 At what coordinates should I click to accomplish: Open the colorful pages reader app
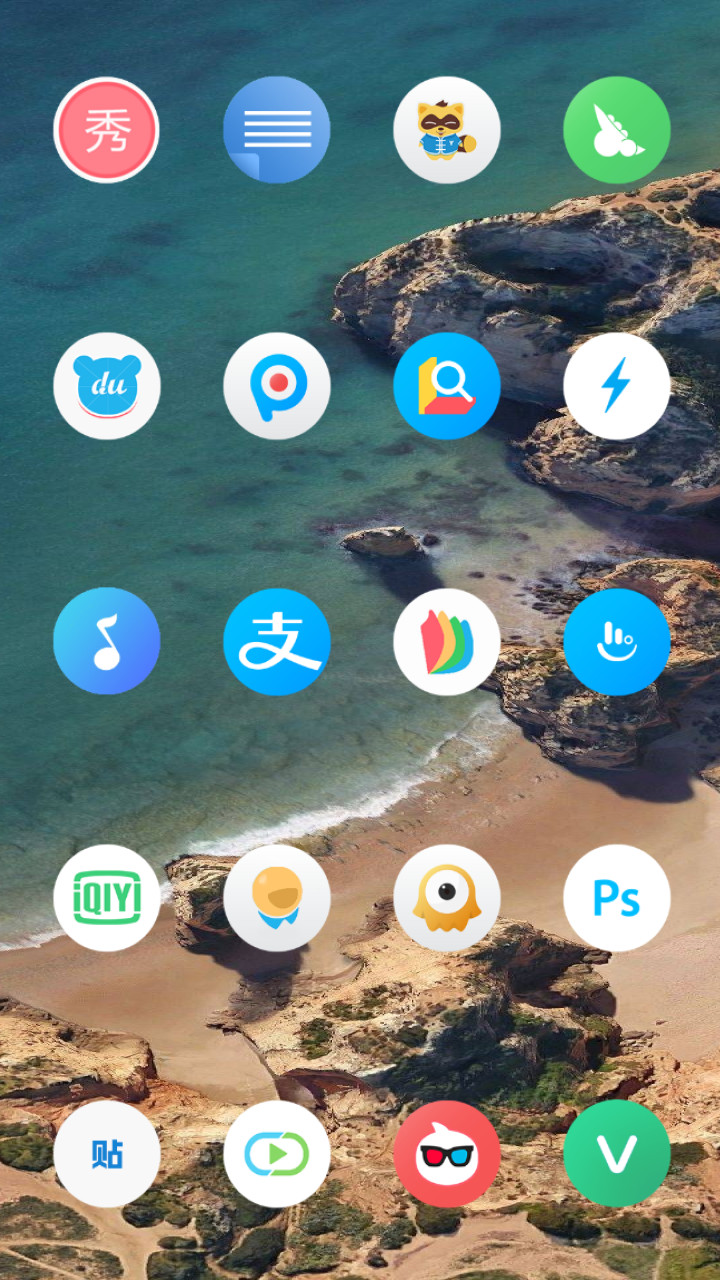[447, 642]
